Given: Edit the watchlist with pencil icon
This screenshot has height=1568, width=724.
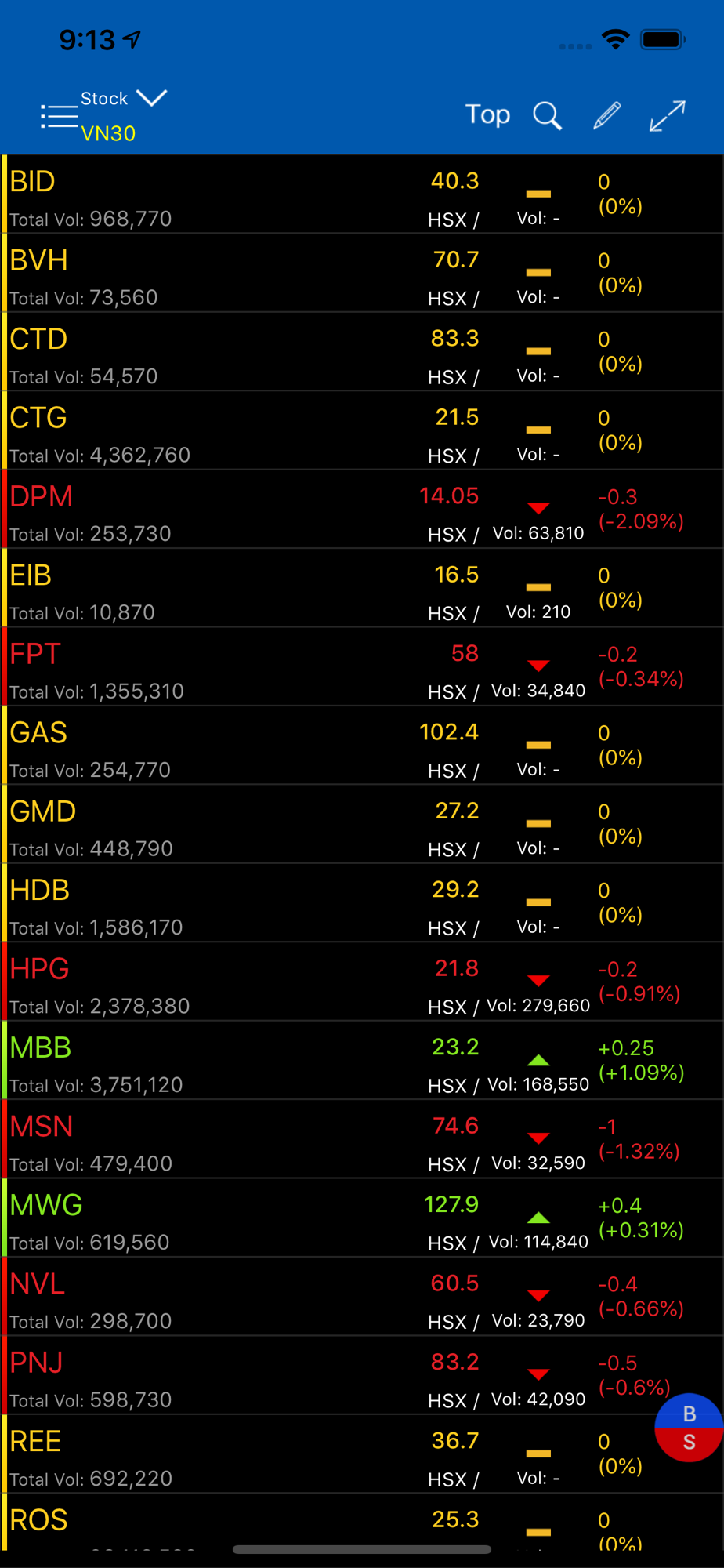Looking at the screenshot, I should click(x=607, y=115).
